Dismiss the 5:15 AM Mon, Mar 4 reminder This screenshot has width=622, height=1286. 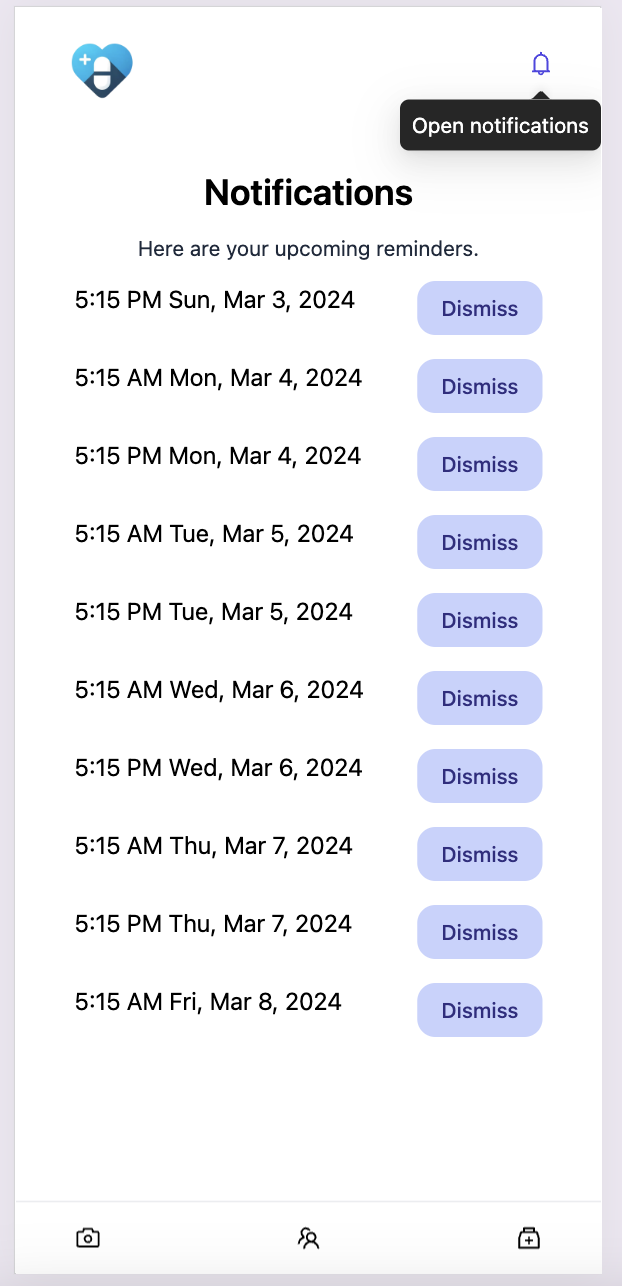pos(480,386)
